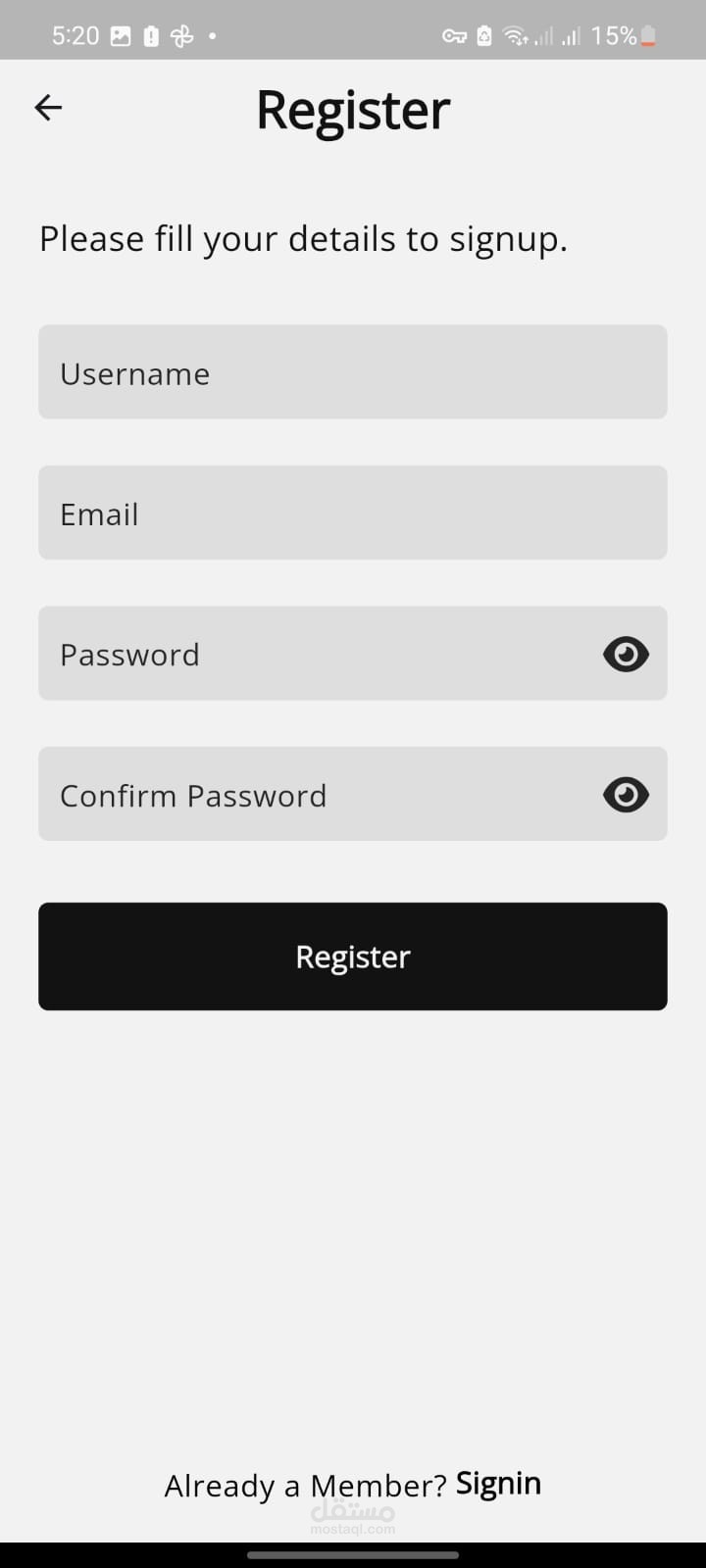Show the Password field's hidden text
Screen dimensions: 706x1568
[x=626, y=654]
